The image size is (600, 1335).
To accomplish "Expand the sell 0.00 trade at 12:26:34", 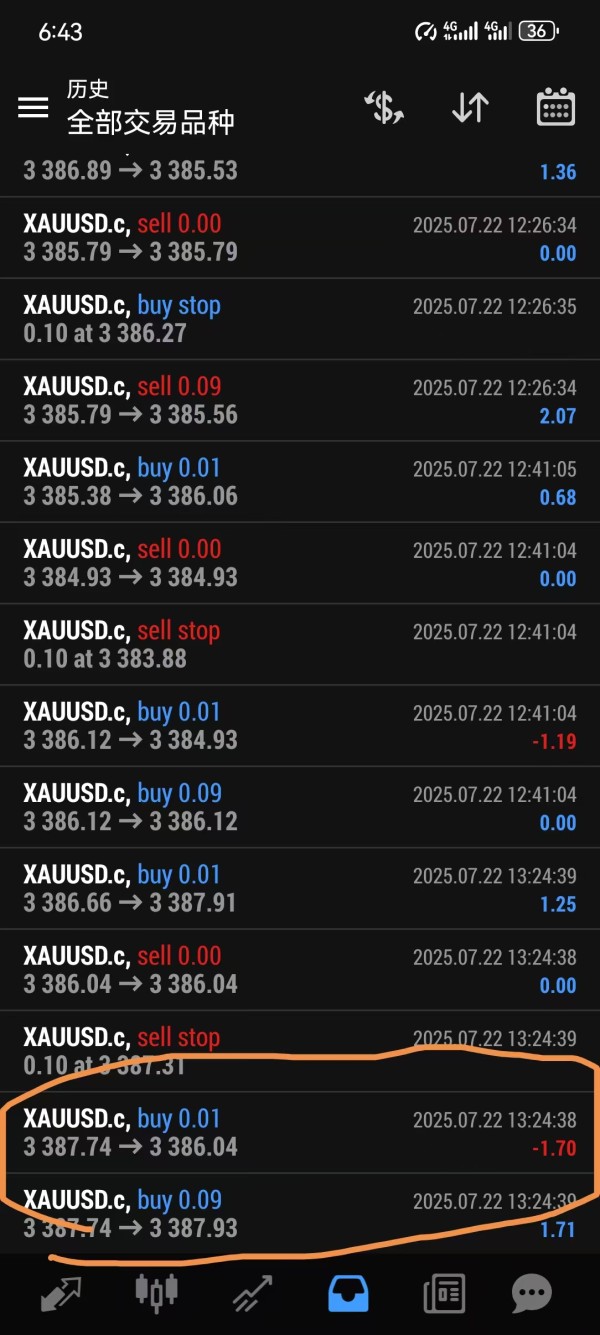I will (300, 238).
